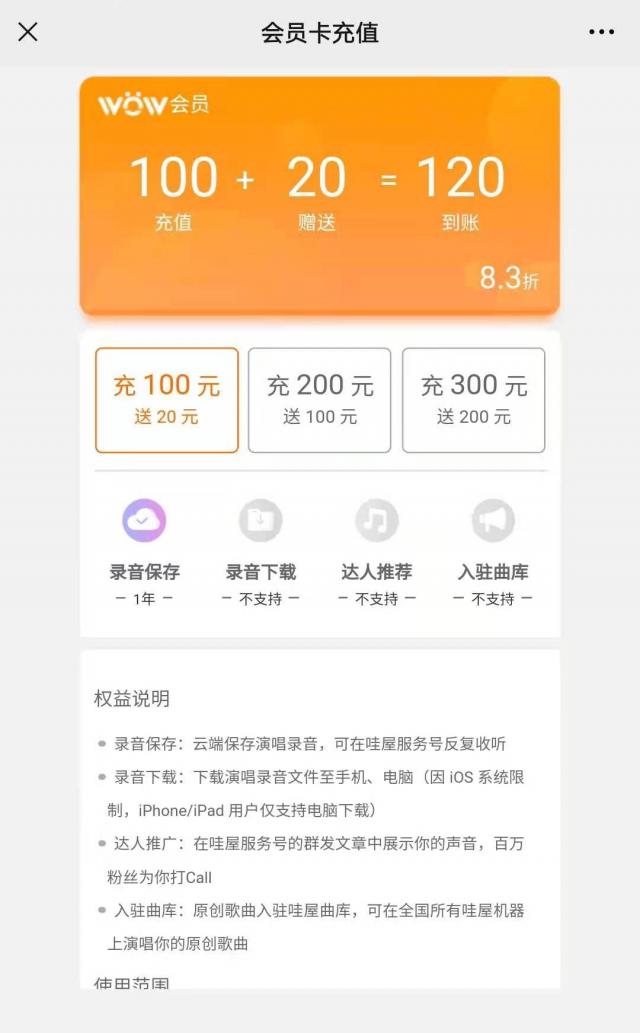
Task: Open the three-dot overflow menu
Action: [601, 32]
